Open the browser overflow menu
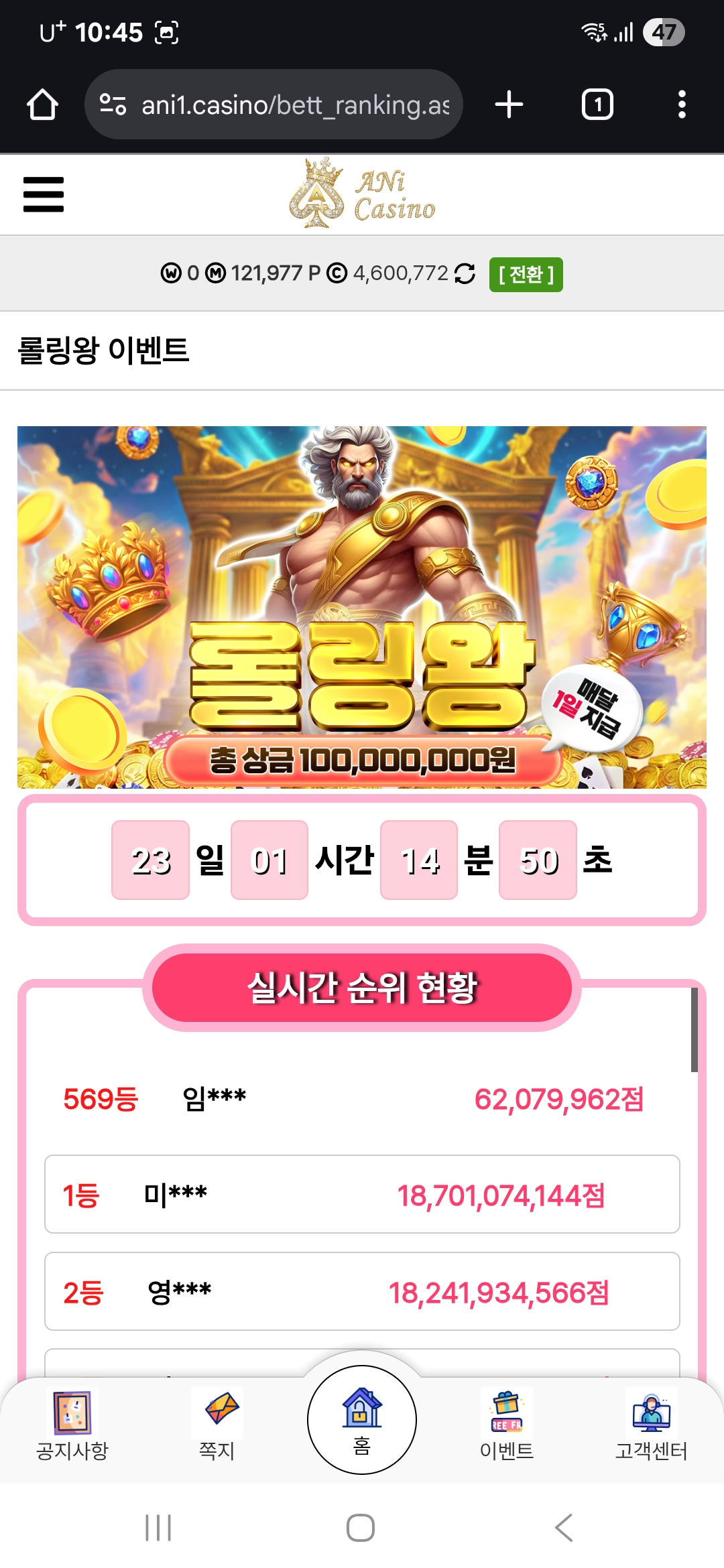Image resolution: width=724 pixels, height=1568 pixels. pyautogui.click(x=682, y=105)
